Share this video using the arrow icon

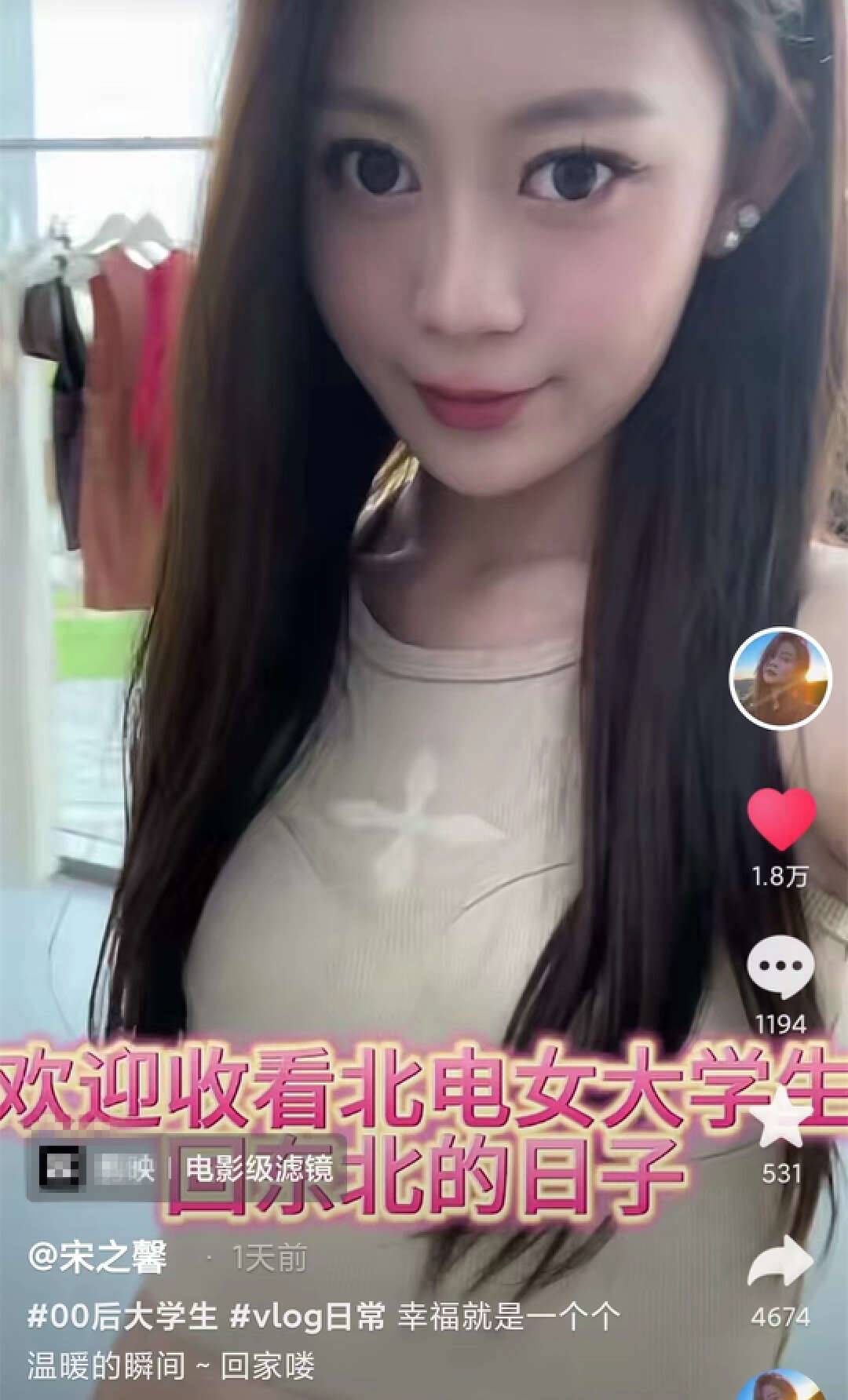click(x=780, y=1261)
